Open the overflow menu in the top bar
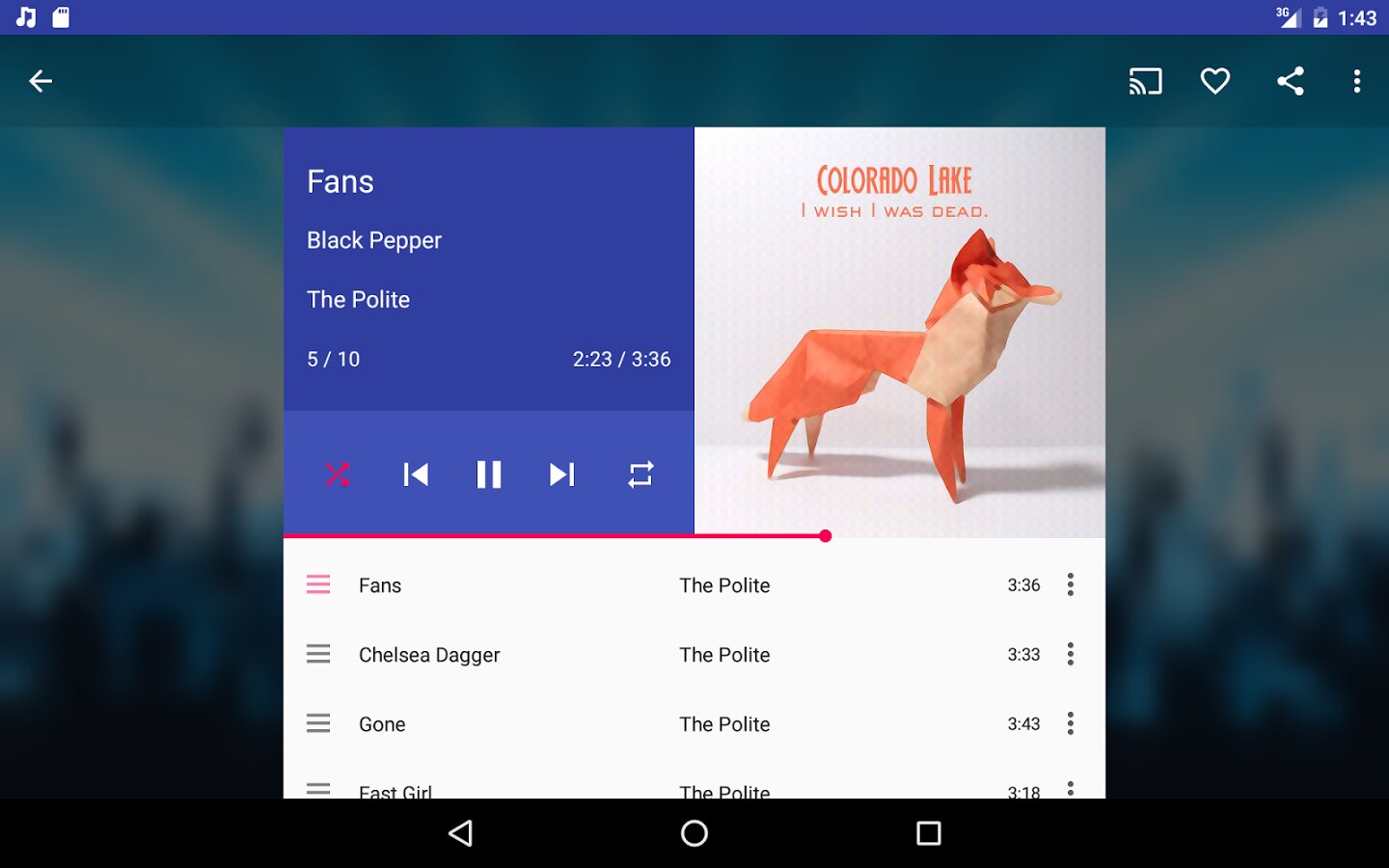The height and width of the screenshot is (868, 1389). click(1356, 81)
